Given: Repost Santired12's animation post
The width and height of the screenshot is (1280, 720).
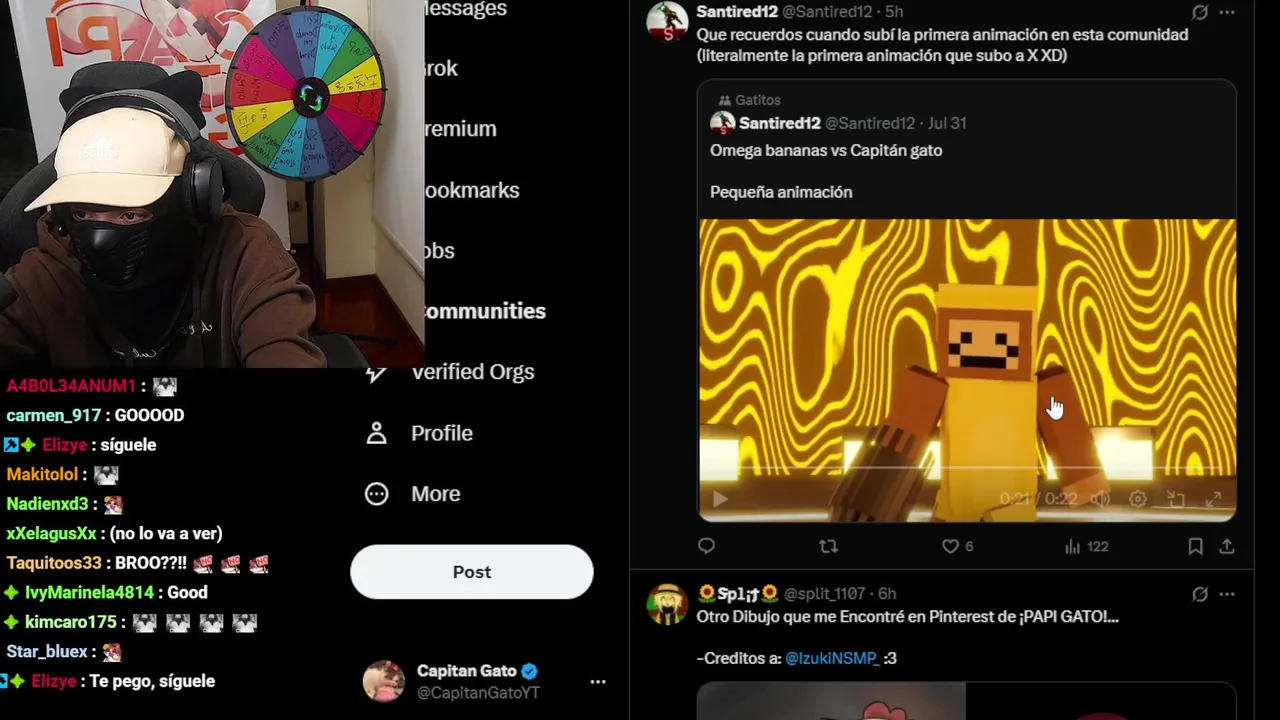Looking at the screenshot, I should click(x=828, y=546).
